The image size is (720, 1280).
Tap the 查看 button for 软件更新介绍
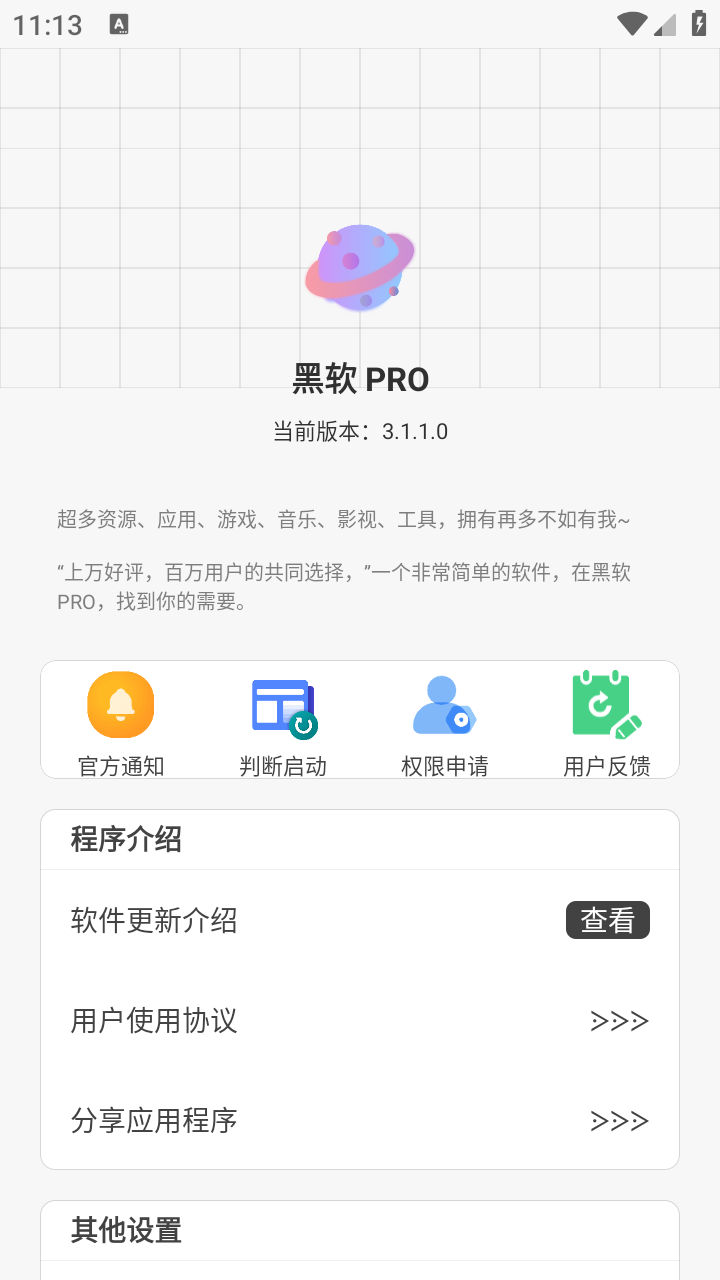point(607,919)
